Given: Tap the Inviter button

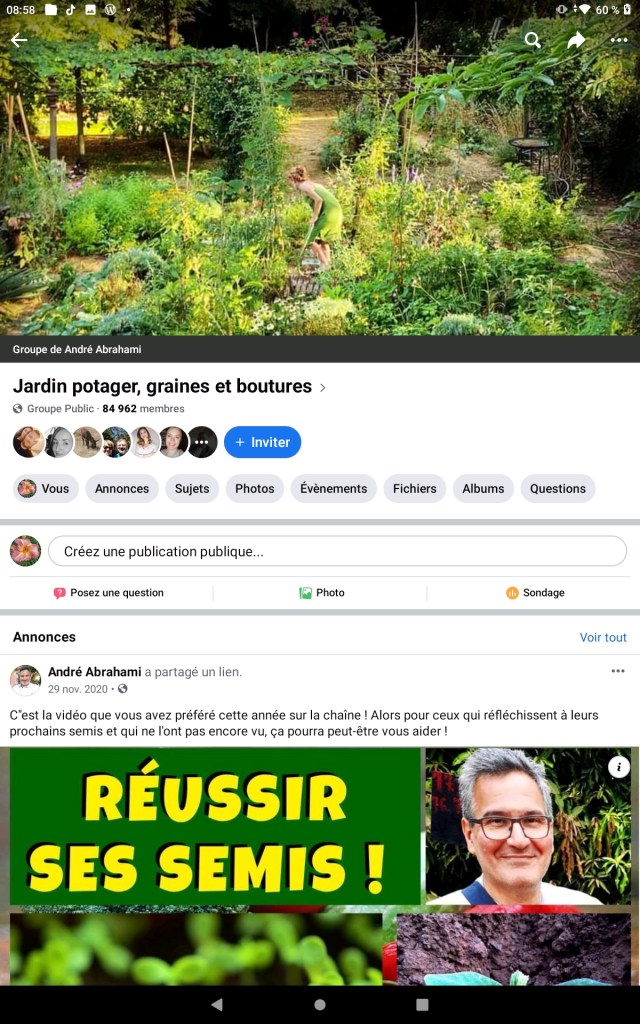Looking at the screenshot, I should click(x=262, y=442).
